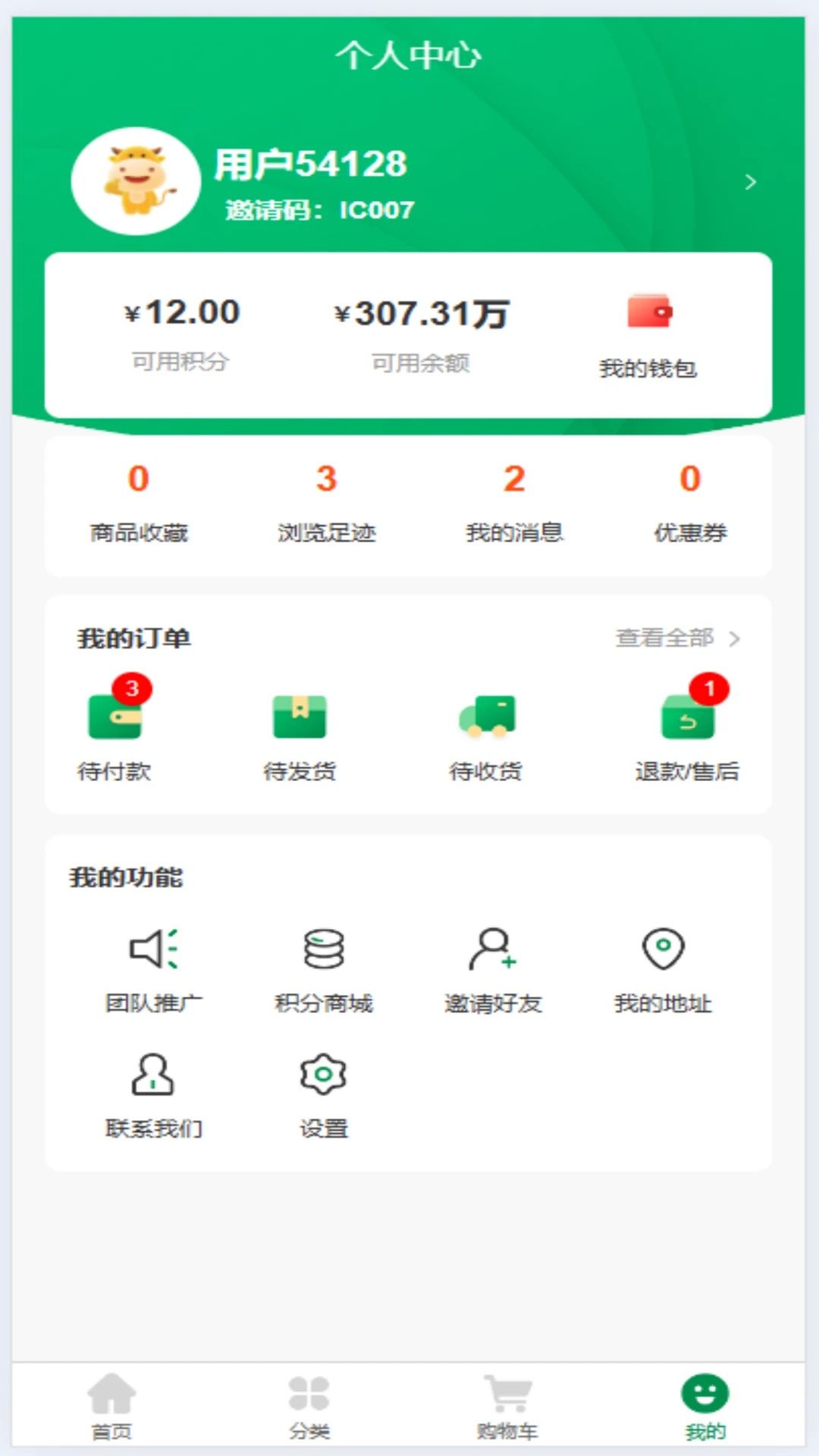
Task: Open 我的钱包 wallet
Action: (648, 334)
